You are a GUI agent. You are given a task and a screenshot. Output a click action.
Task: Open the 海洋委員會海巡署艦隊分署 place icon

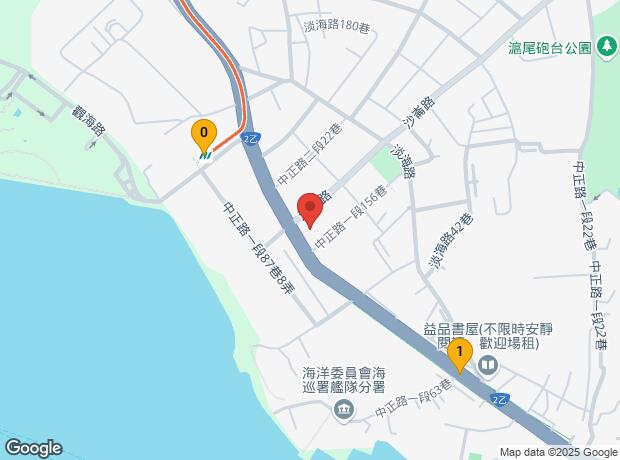[x=344, y=407]
